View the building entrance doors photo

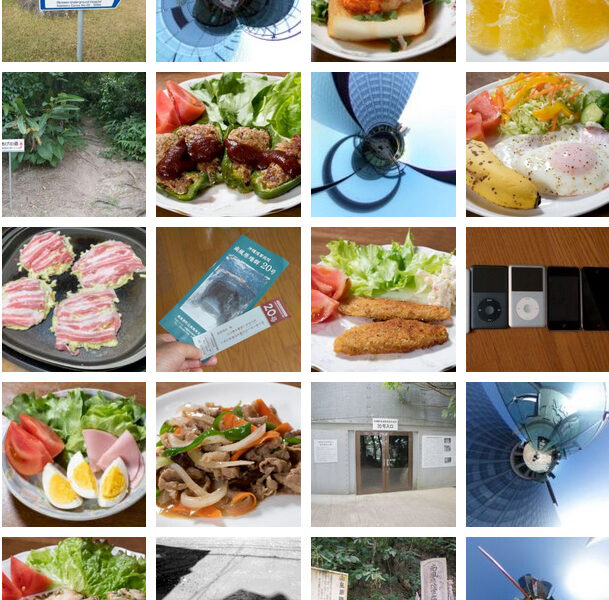(x=383, y=454)
